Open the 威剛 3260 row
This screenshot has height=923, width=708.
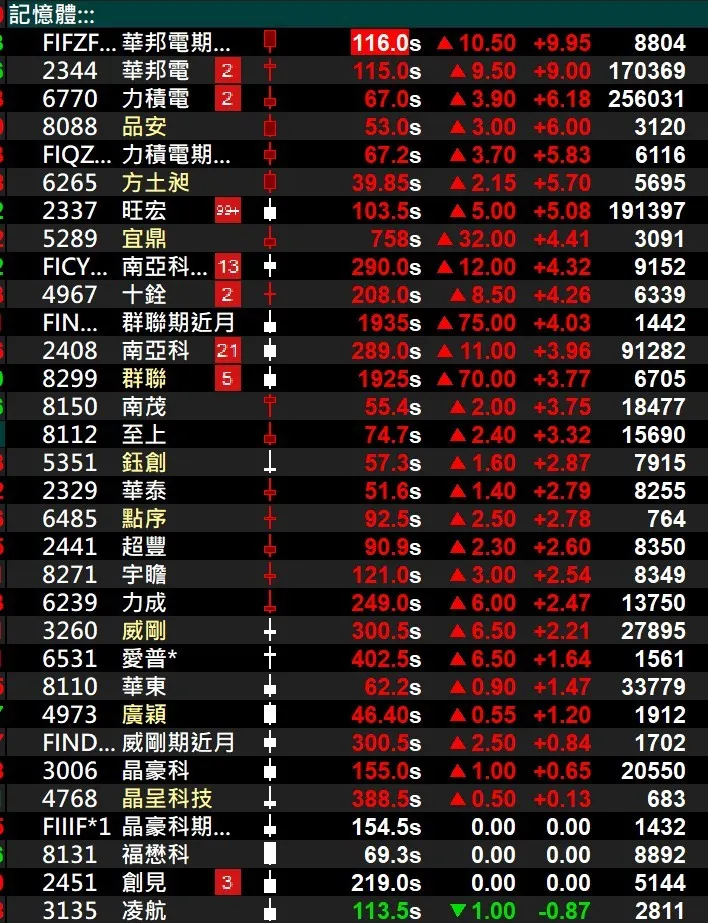145,631
